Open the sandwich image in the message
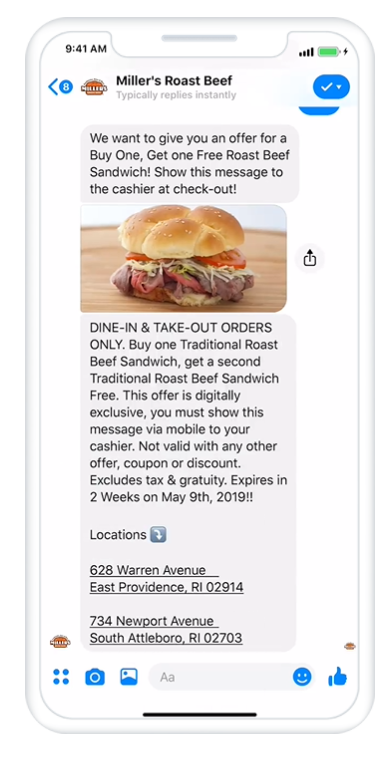The width and height of the screenshot is (391, 760). (183, 258)
